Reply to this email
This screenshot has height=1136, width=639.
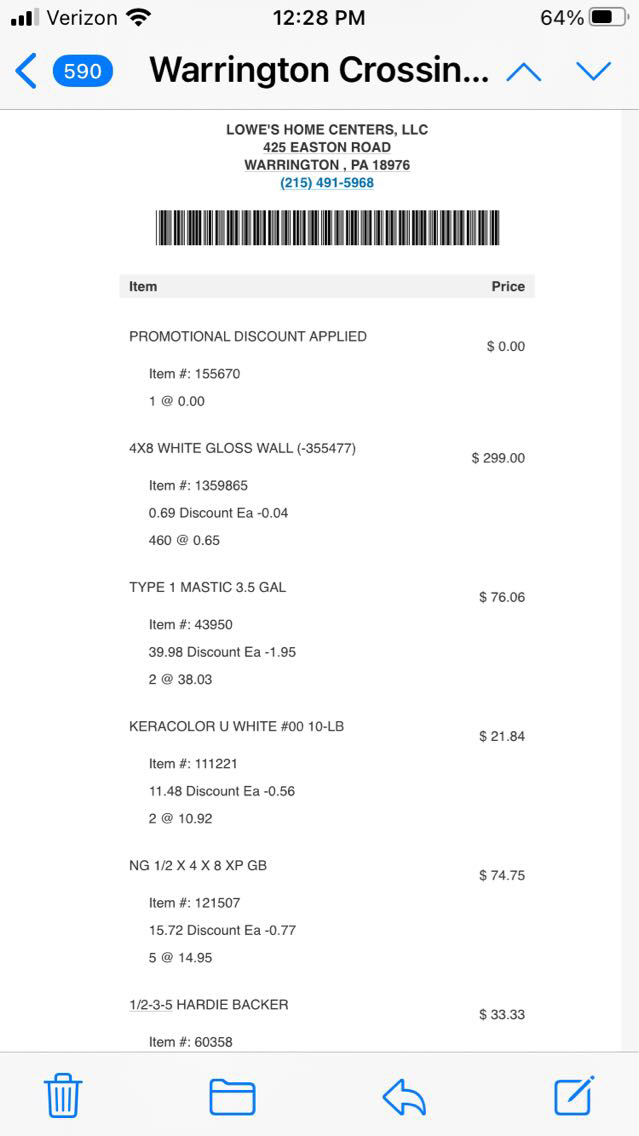(404, 1097)
